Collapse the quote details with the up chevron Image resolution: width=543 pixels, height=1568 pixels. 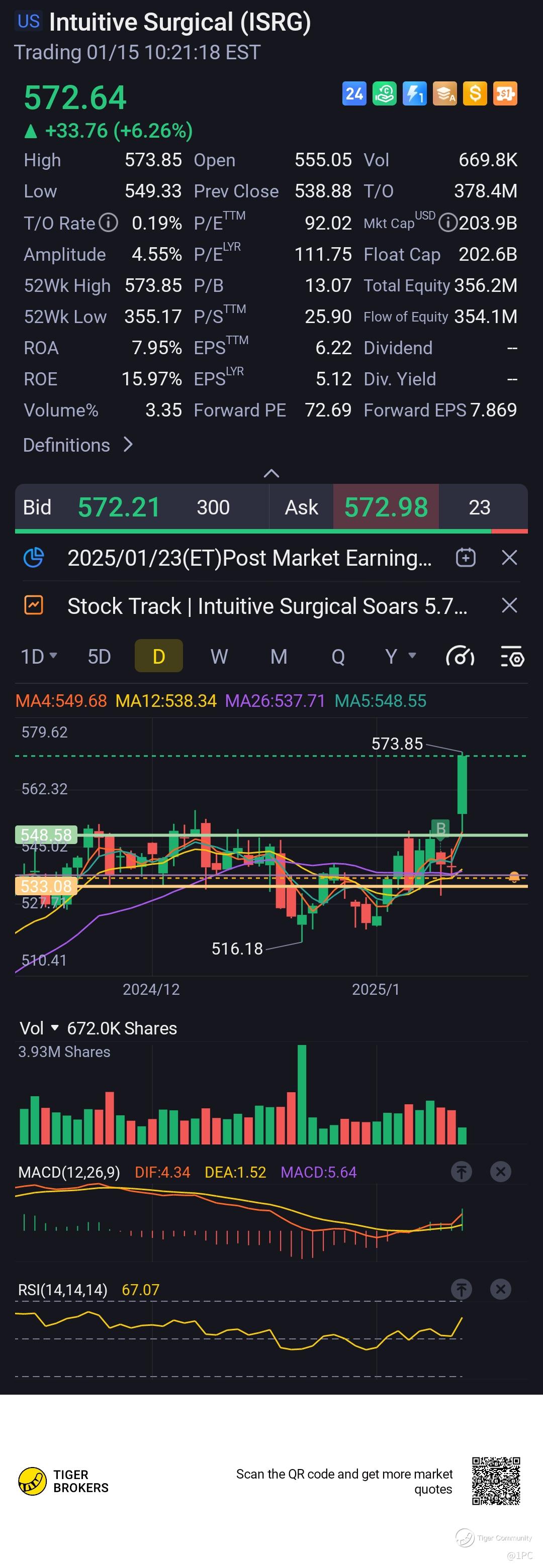click(271, 473)
